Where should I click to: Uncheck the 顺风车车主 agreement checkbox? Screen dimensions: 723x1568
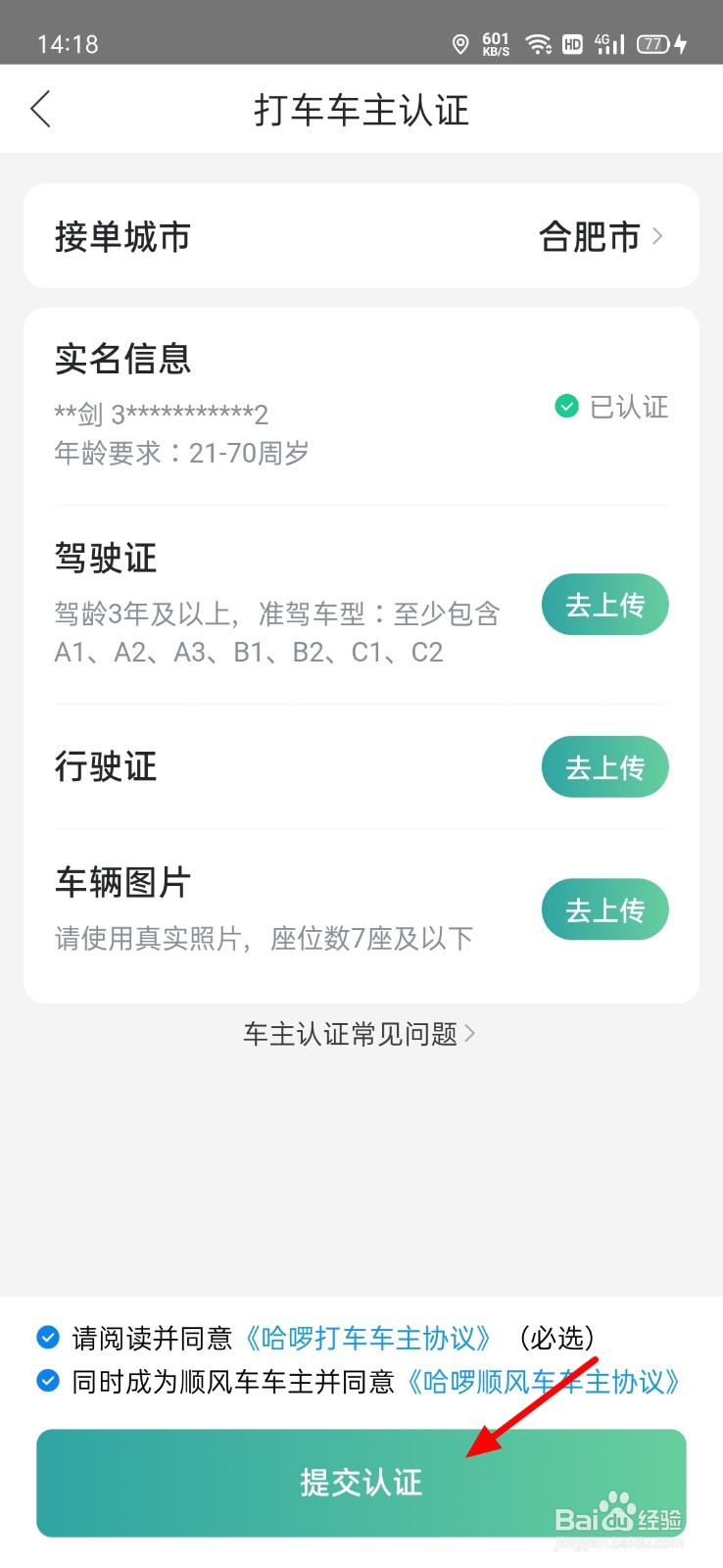(x=47, y=1381)
